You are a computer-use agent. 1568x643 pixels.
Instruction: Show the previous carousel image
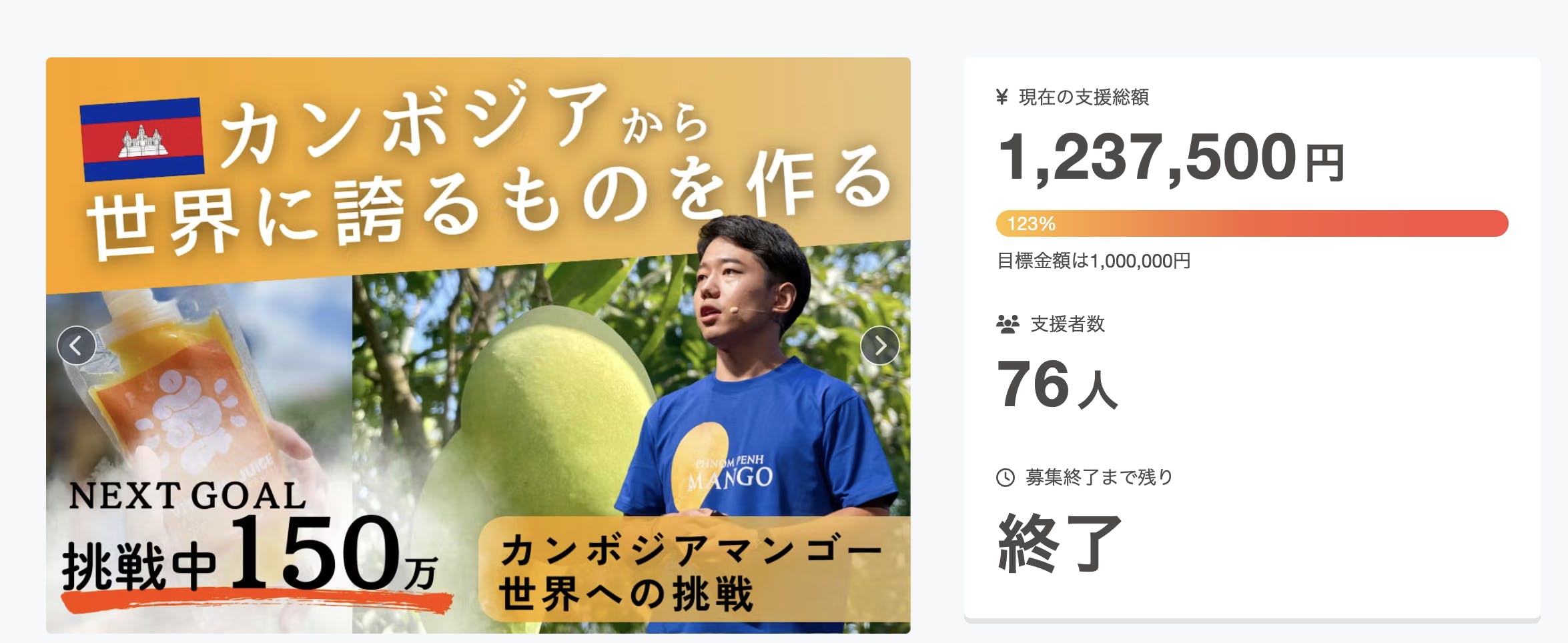click(x=76, y=346)
